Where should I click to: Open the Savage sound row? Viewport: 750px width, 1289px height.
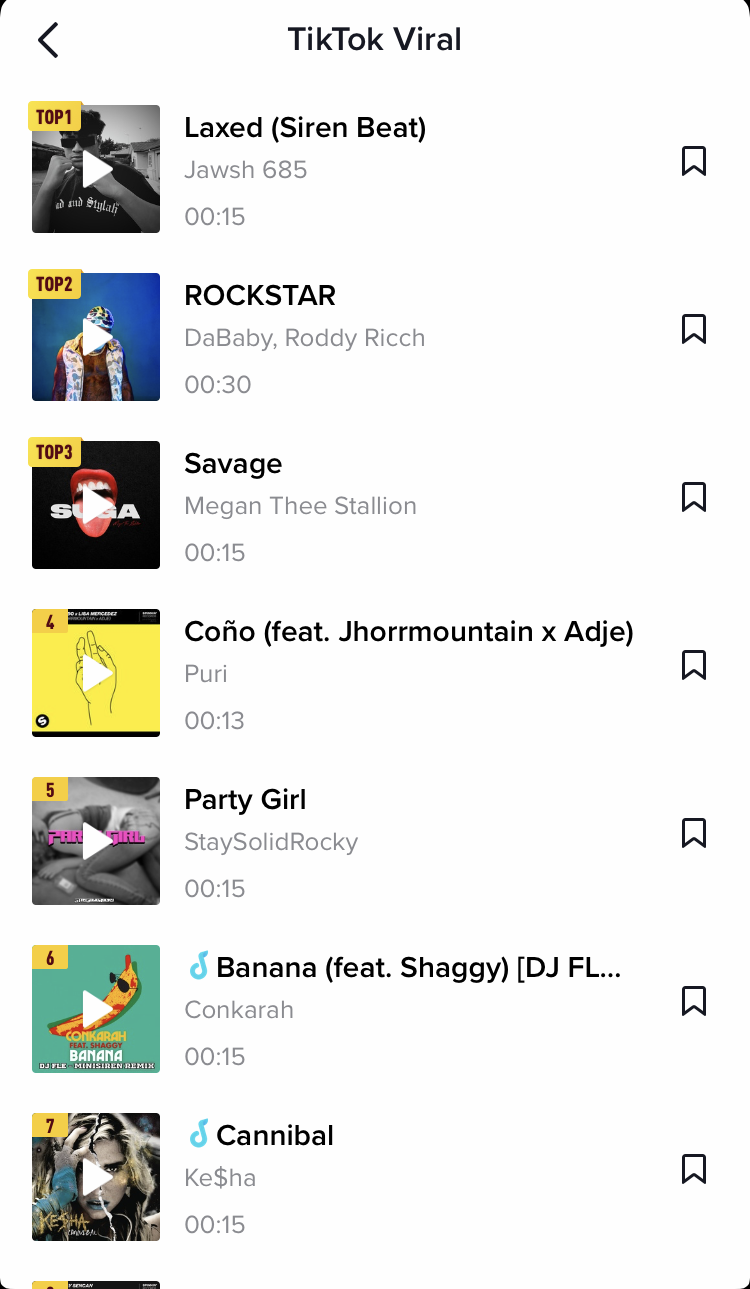pos(400,506)
